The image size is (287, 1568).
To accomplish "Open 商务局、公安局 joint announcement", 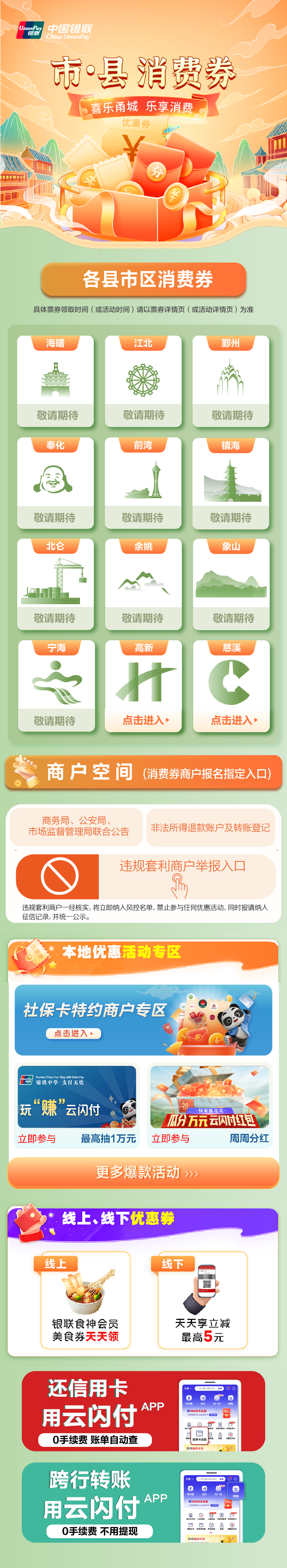I will (77, 826).
